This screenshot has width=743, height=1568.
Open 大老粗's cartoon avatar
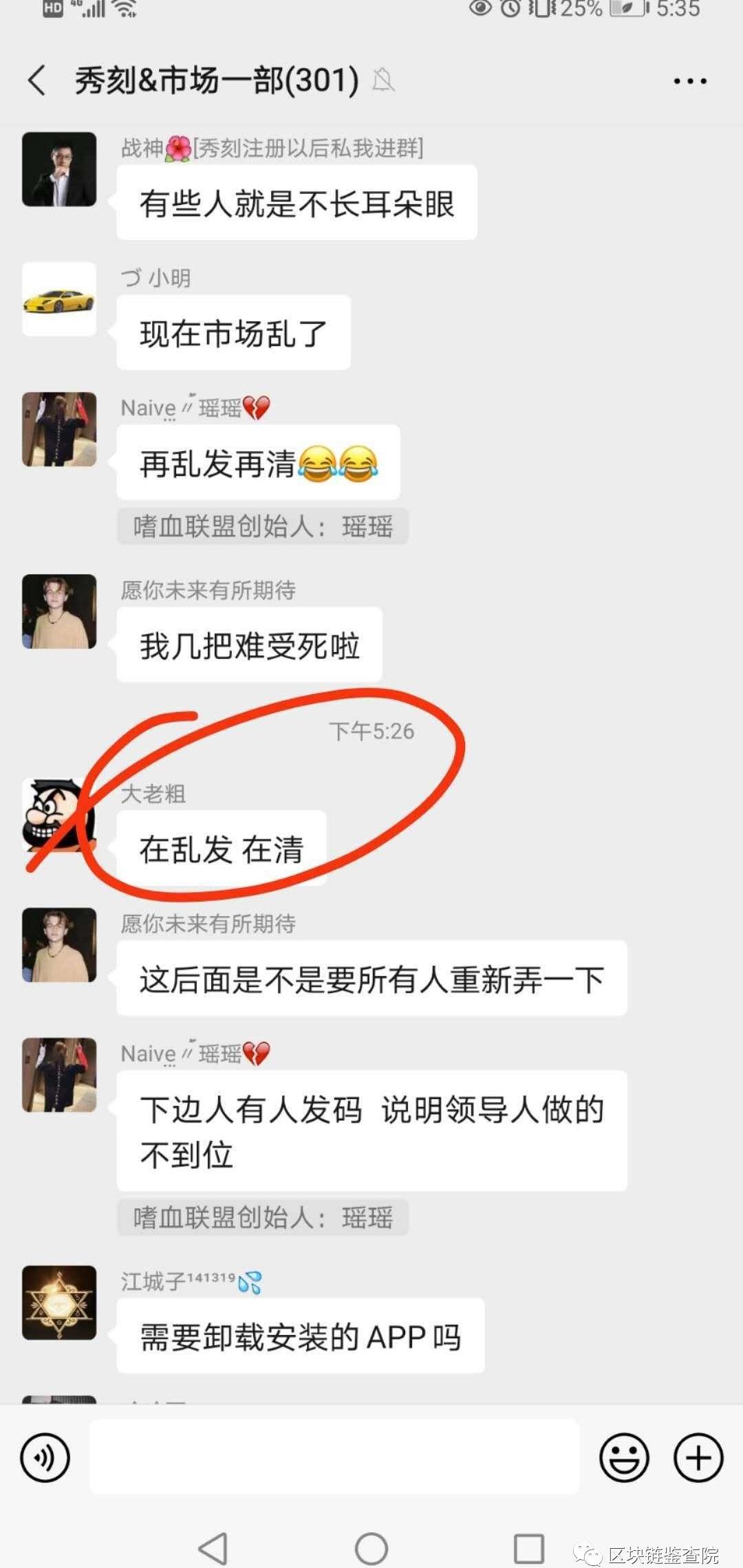tap(59, 816)
